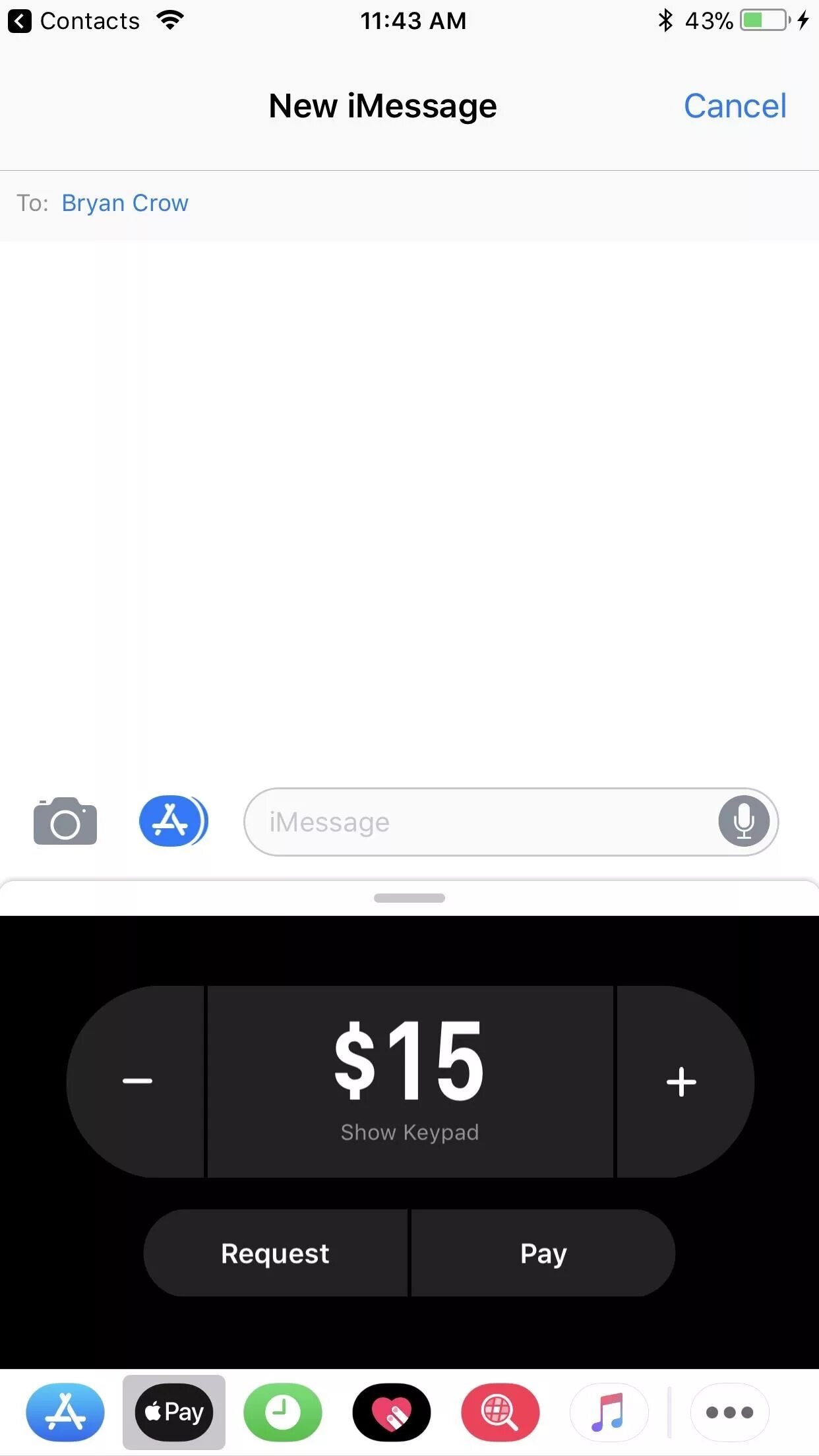Open the Digital Touch heart app

pyautogui.click(x=392, y=1412)
